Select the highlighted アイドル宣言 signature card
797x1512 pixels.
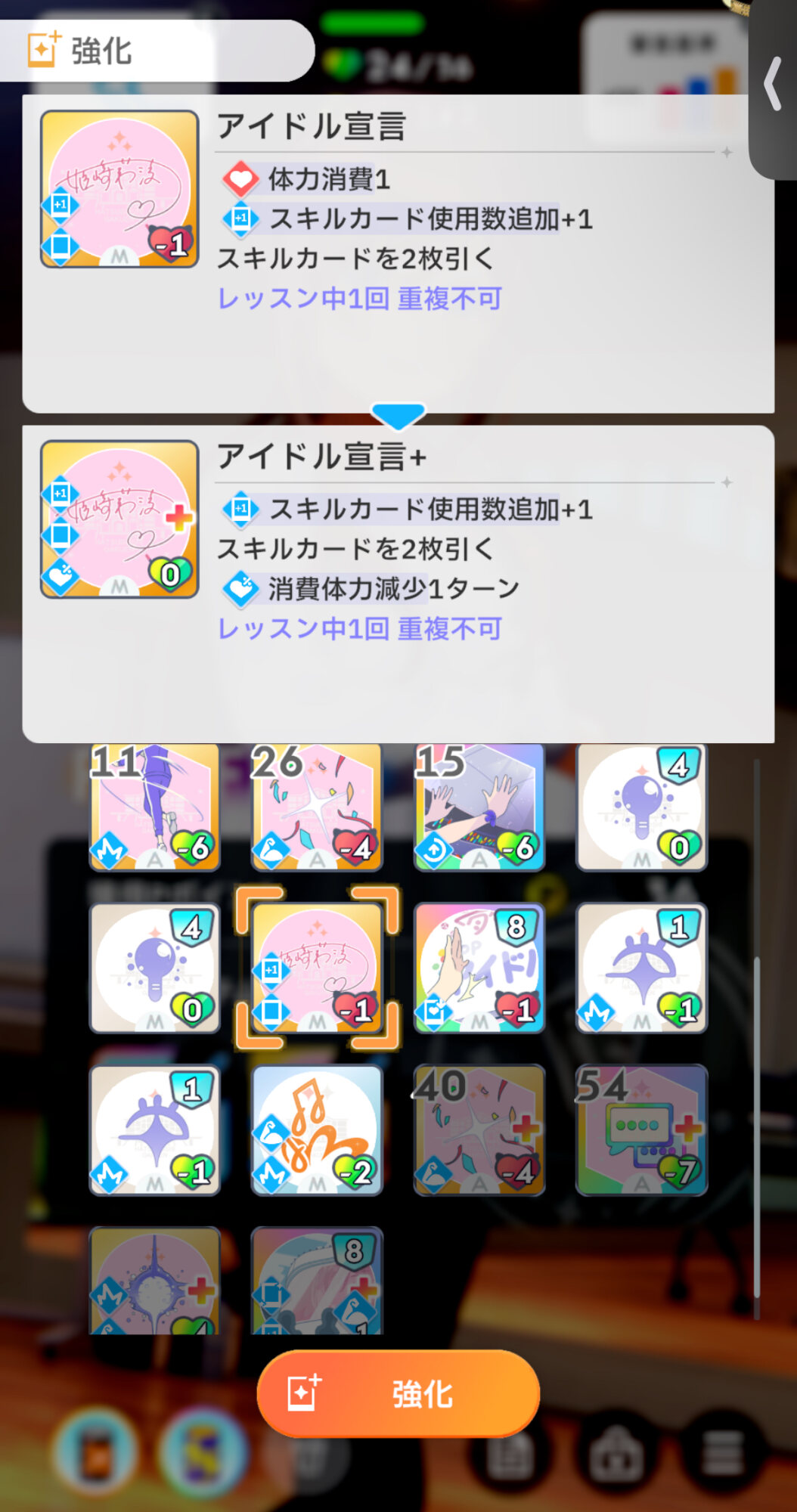pos(317,968)
